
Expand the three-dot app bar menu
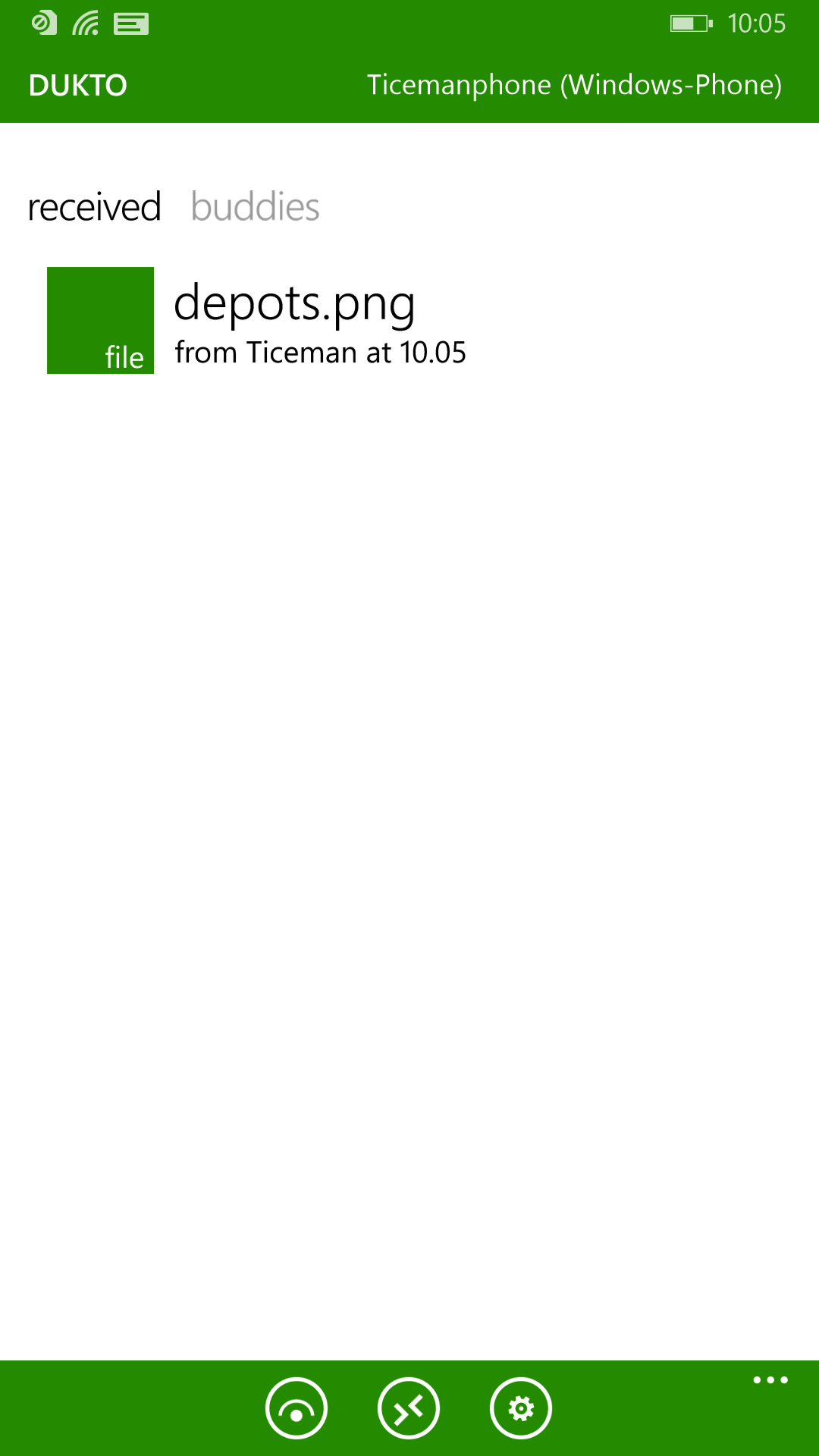pos(770,1380)
